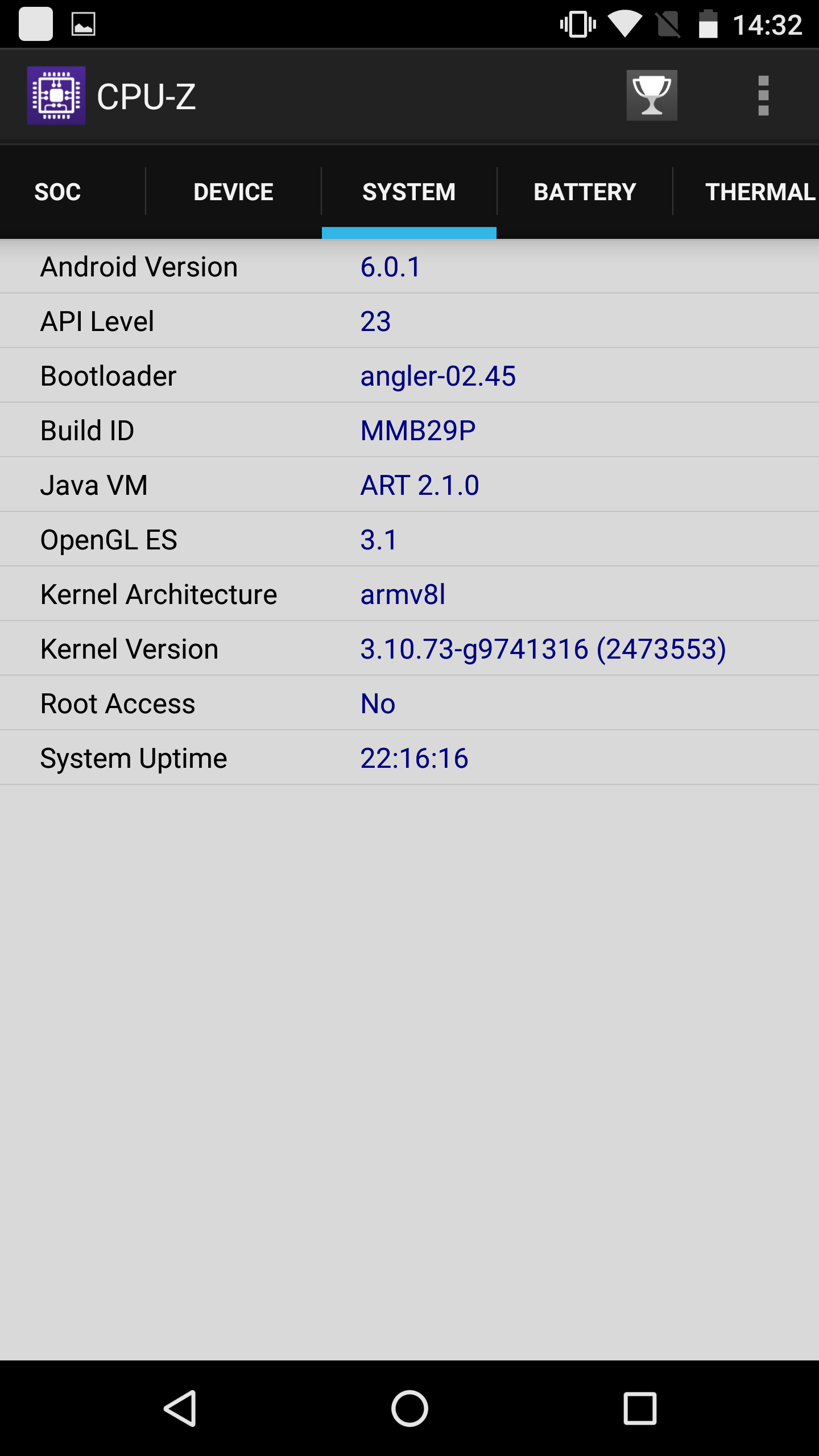This screenshot has height=1456, width=819.
Task: Go to the BATTERY tab
Action: 585,192
